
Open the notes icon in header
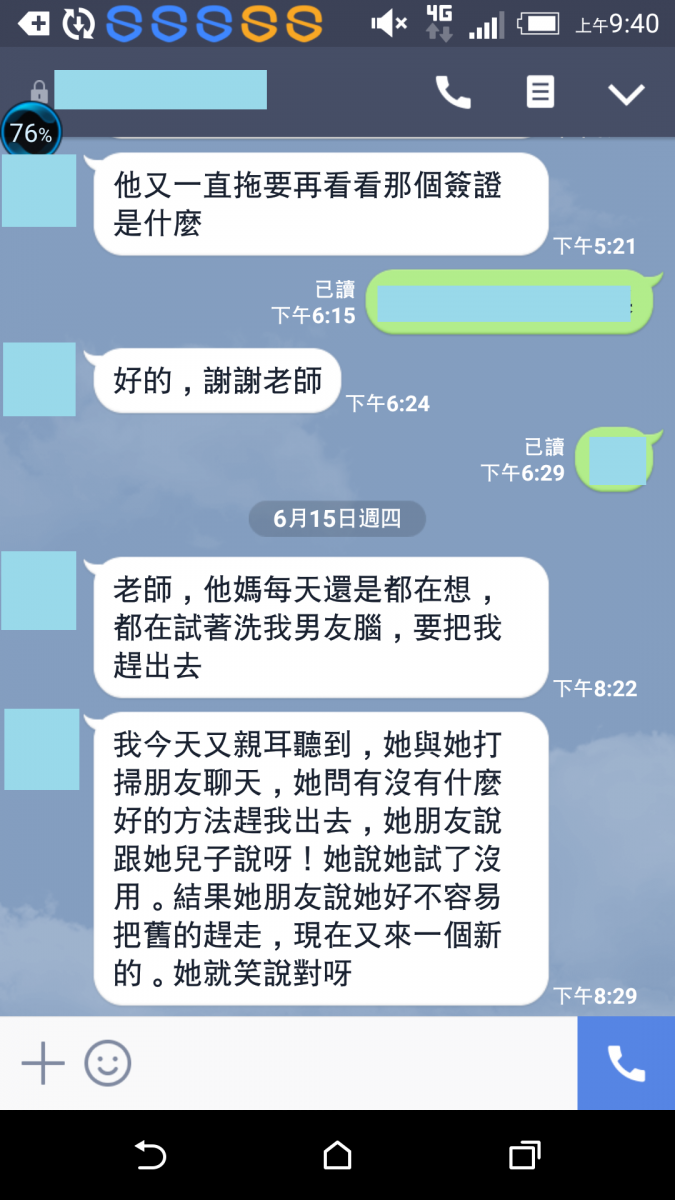click(540, 93)
